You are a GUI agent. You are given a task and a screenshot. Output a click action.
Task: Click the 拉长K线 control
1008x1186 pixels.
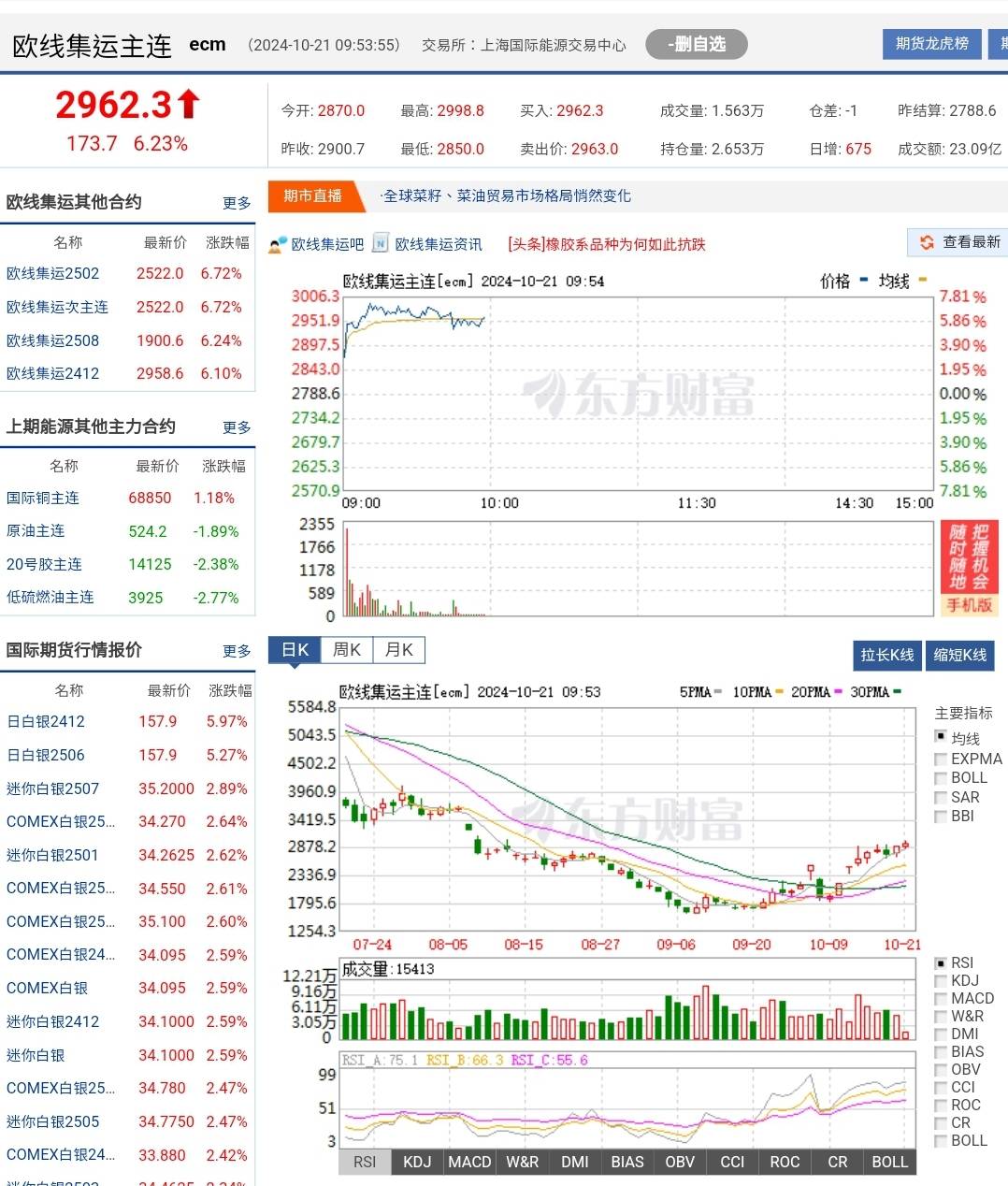886,656
